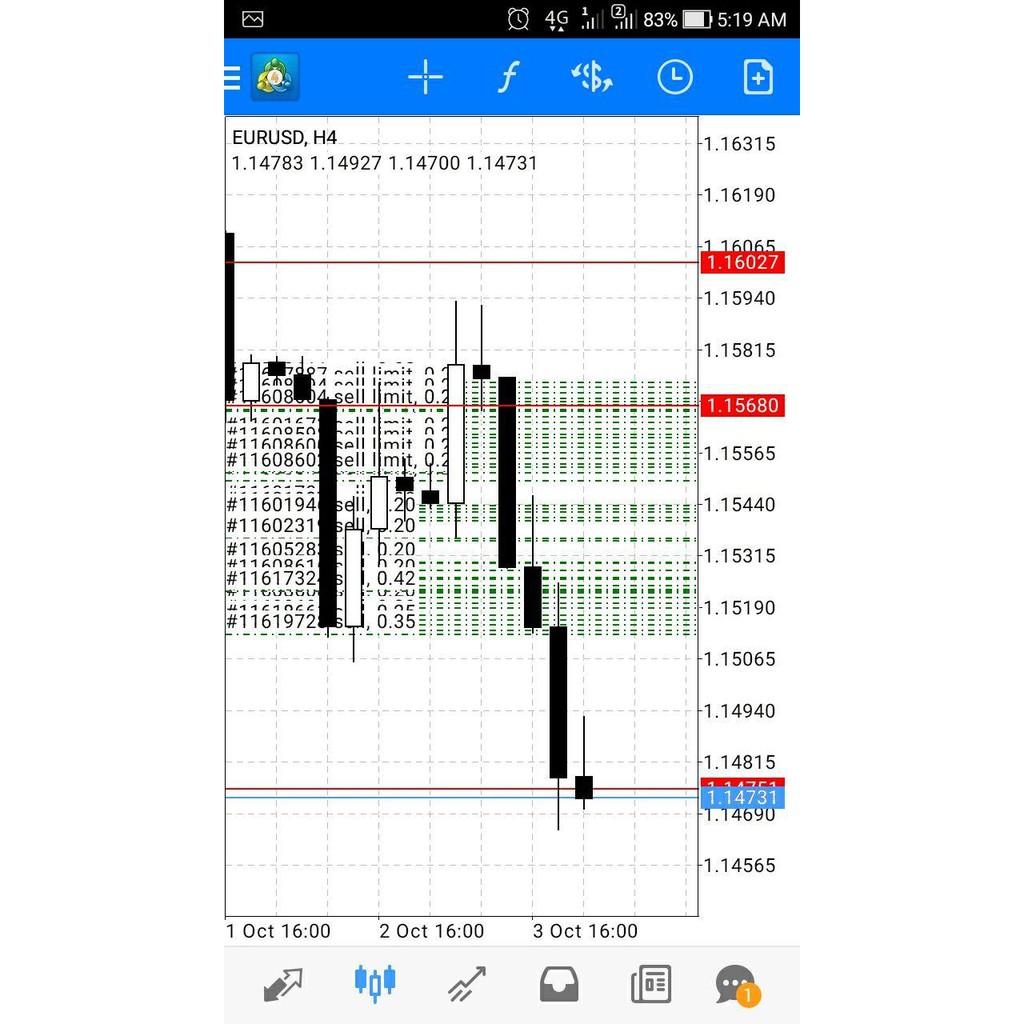Open the indicators list
The image size is (1024, 1024).
click(x=508, y=77)
